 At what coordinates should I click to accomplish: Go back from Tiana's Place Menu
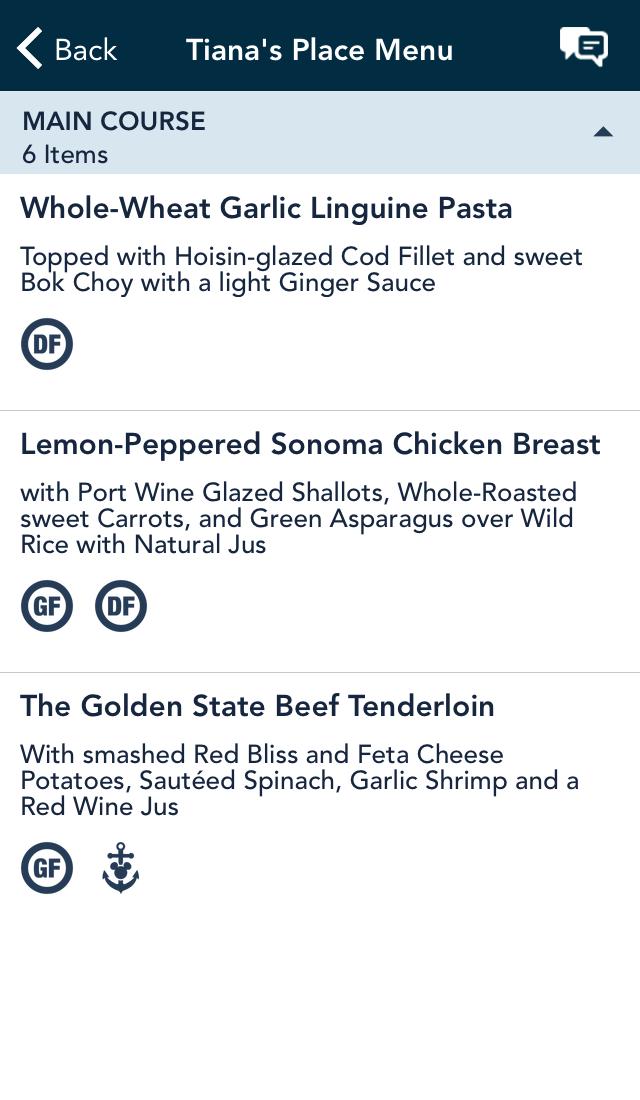tap(67, 49)
